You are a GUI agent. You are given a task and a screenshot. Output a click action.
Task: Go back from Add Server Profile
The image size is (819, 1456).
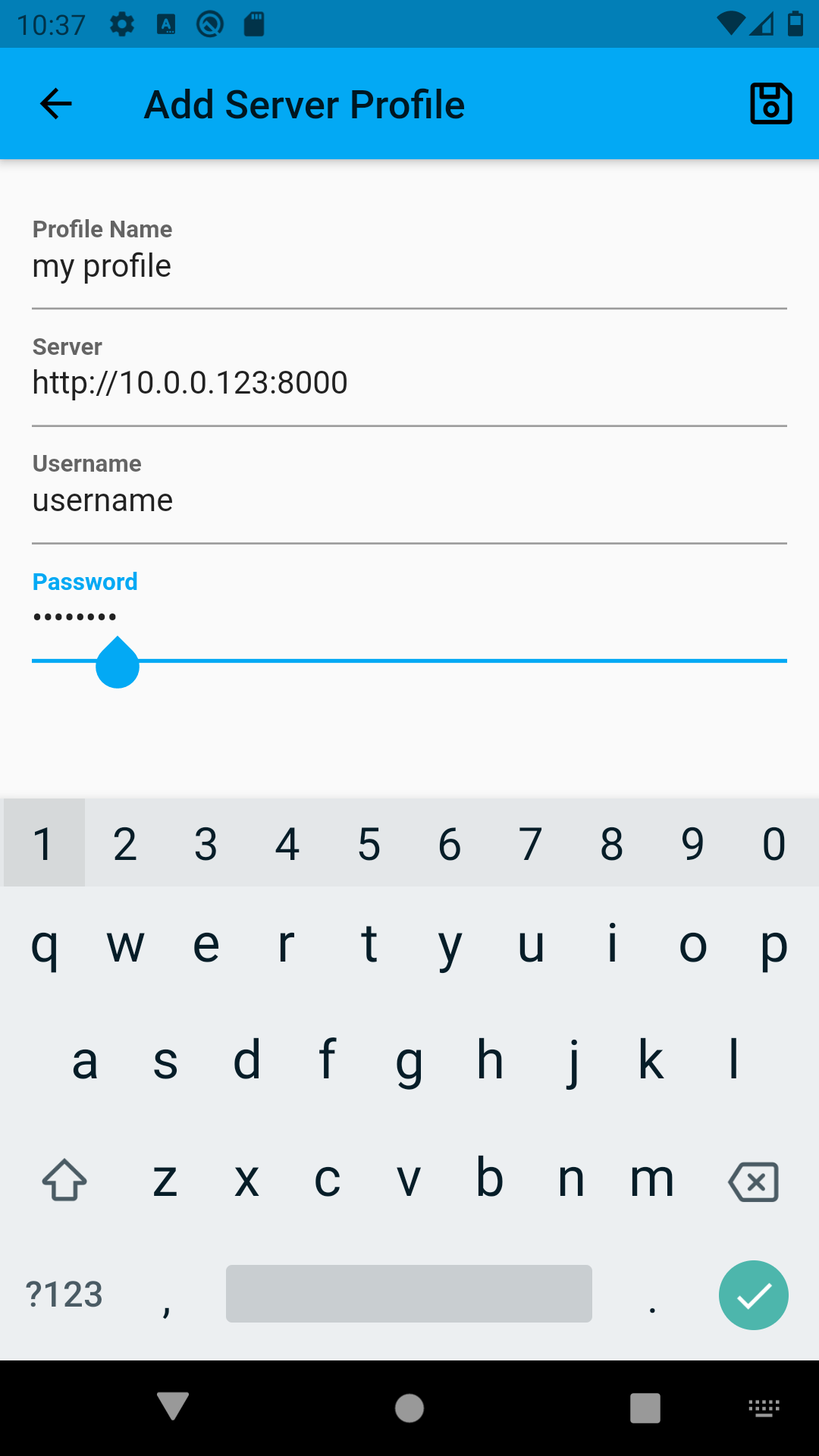[56, 104]
